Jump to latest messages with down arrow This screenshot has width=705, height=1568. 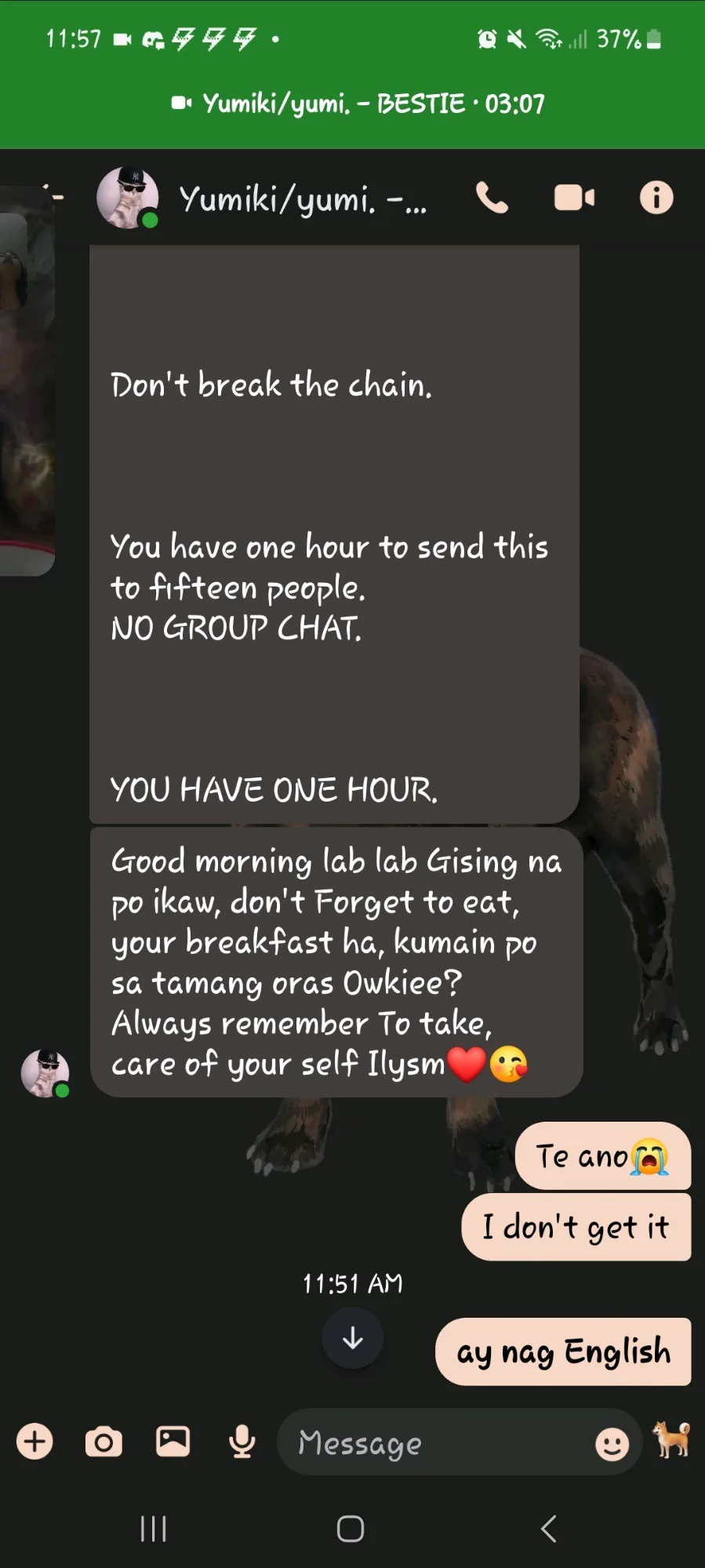[353, 1338]
